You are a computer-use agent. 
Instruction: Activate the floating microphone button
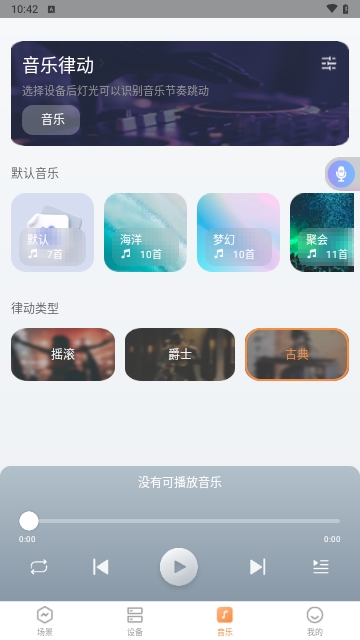point(341,174)
